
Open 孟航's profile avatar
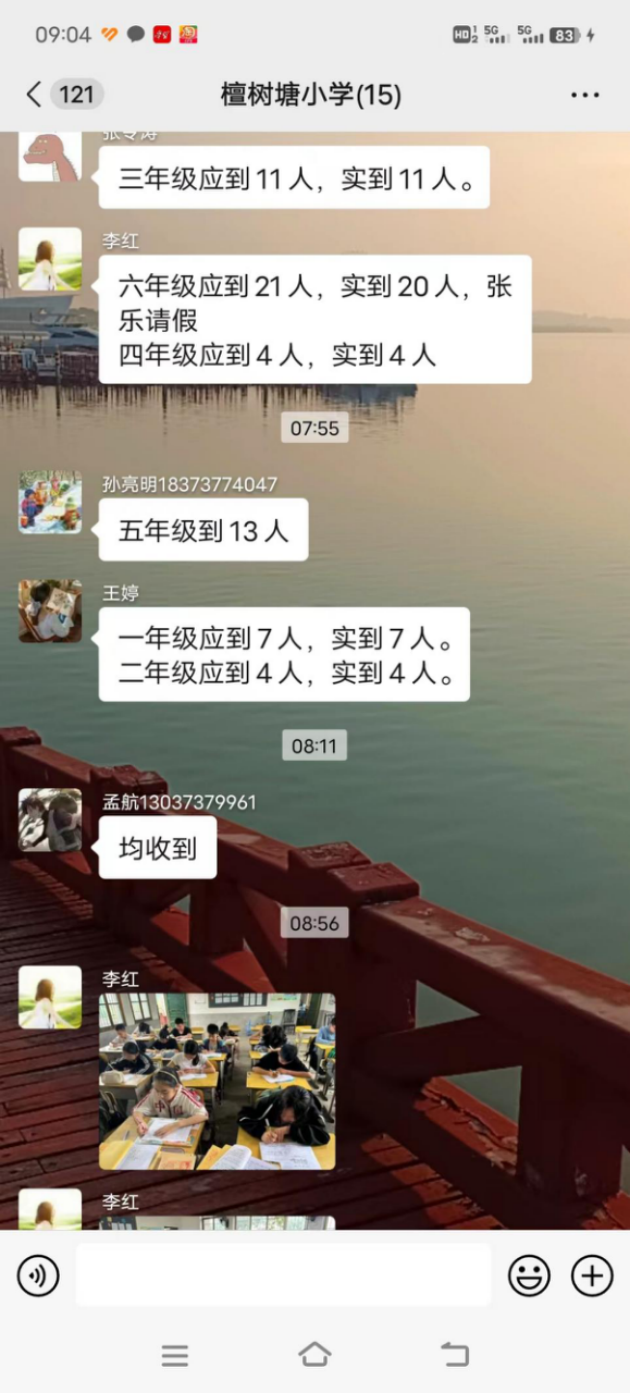[50, 820]
